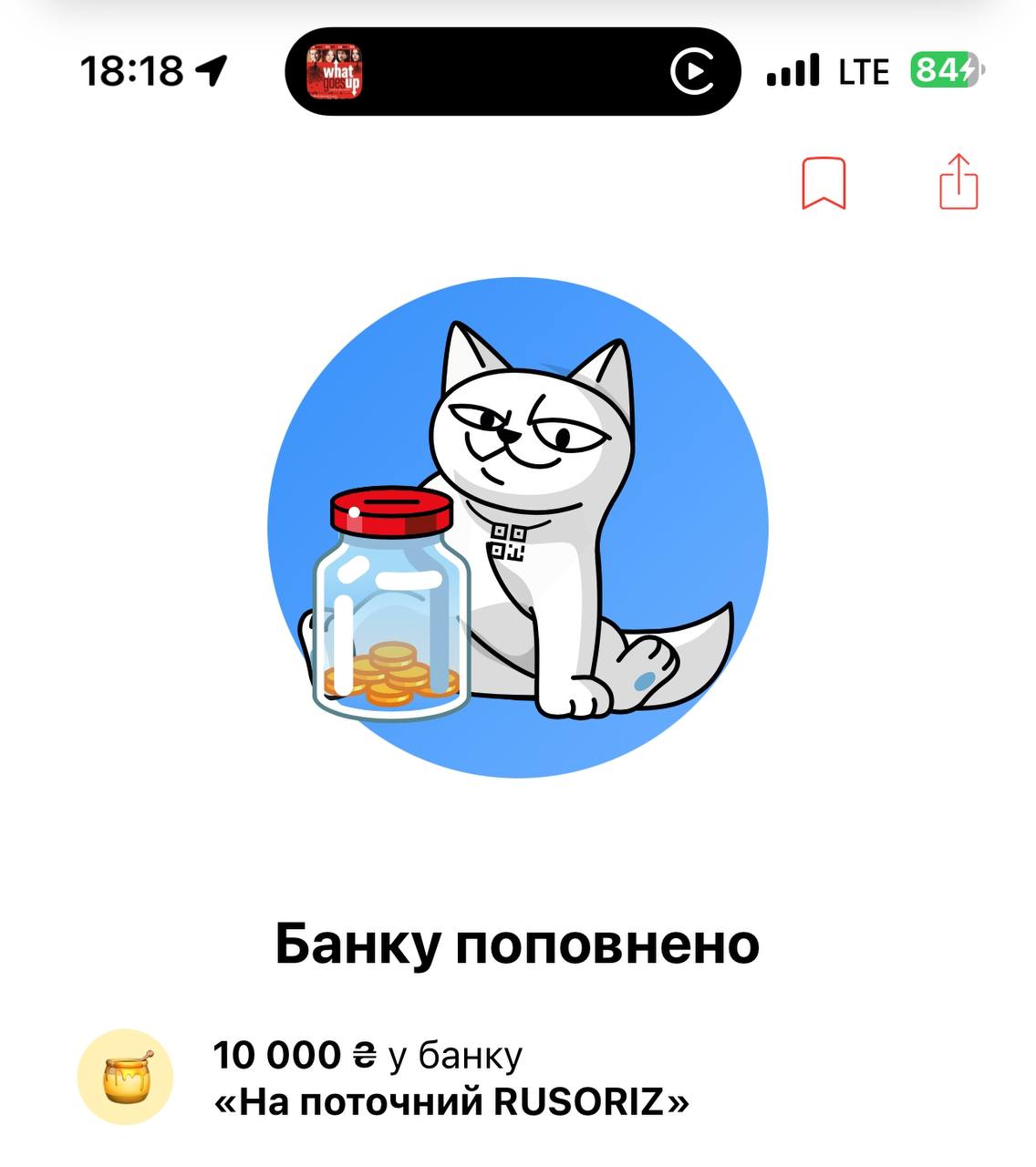Save this receipt with the bookmark icon
1036x1167 pixels.
click(x=824, y=182)
